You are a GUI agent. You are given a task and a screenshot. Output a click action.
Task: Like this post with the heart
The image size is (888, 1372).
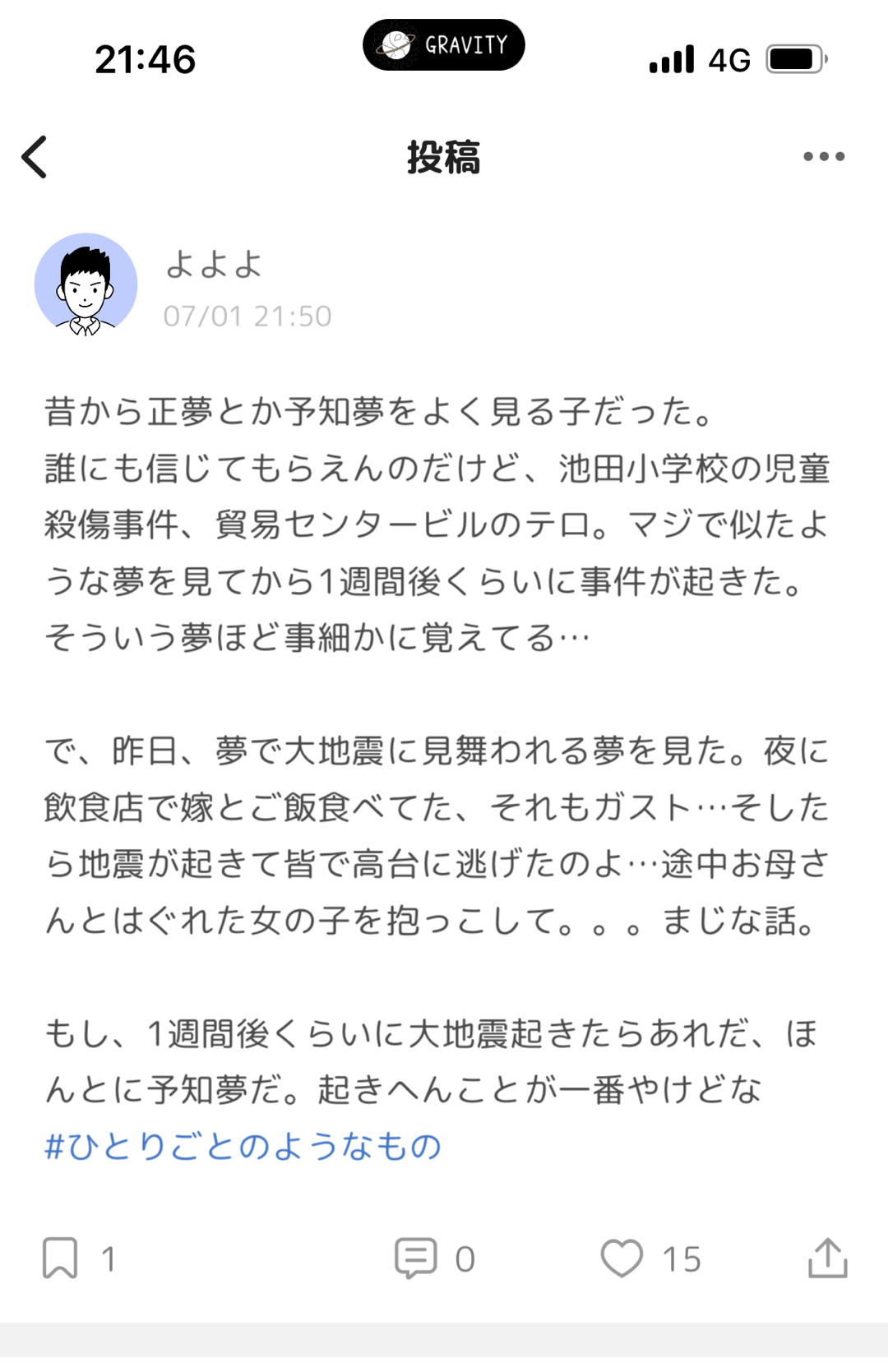[622, 1258]
